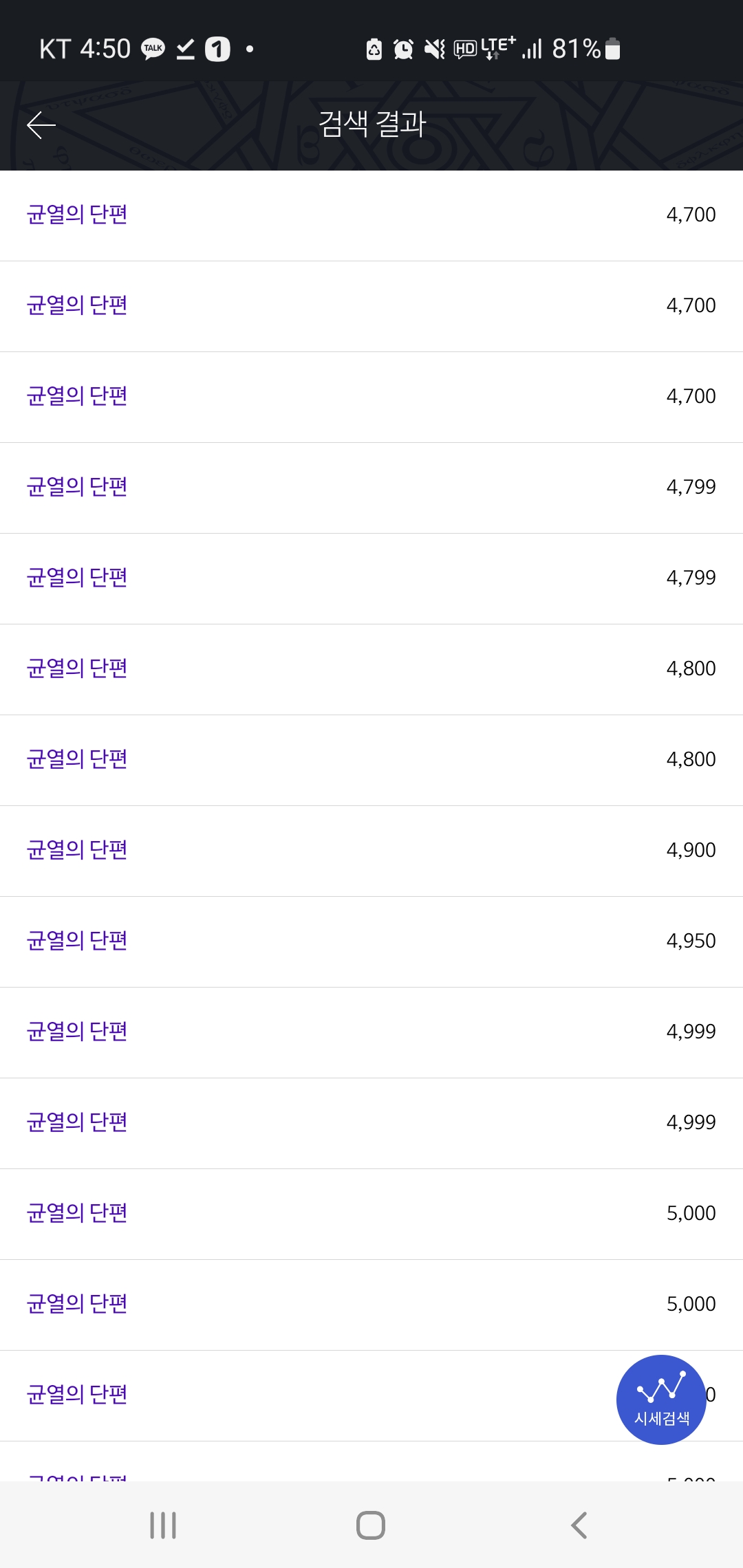Open recent apps from navigation bar

(x=163, y=1525)
